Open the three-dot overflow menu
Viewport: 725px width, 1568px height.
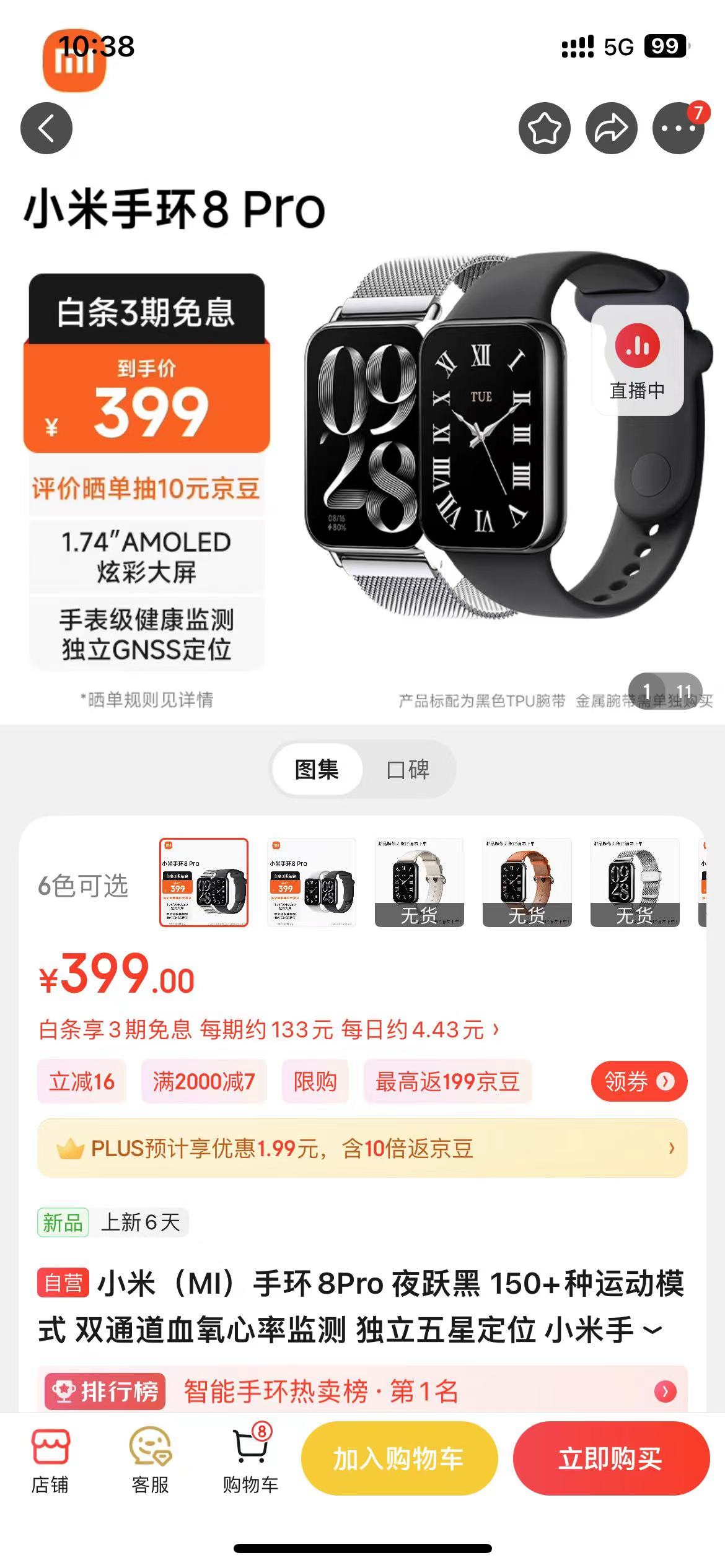[678, 128]
